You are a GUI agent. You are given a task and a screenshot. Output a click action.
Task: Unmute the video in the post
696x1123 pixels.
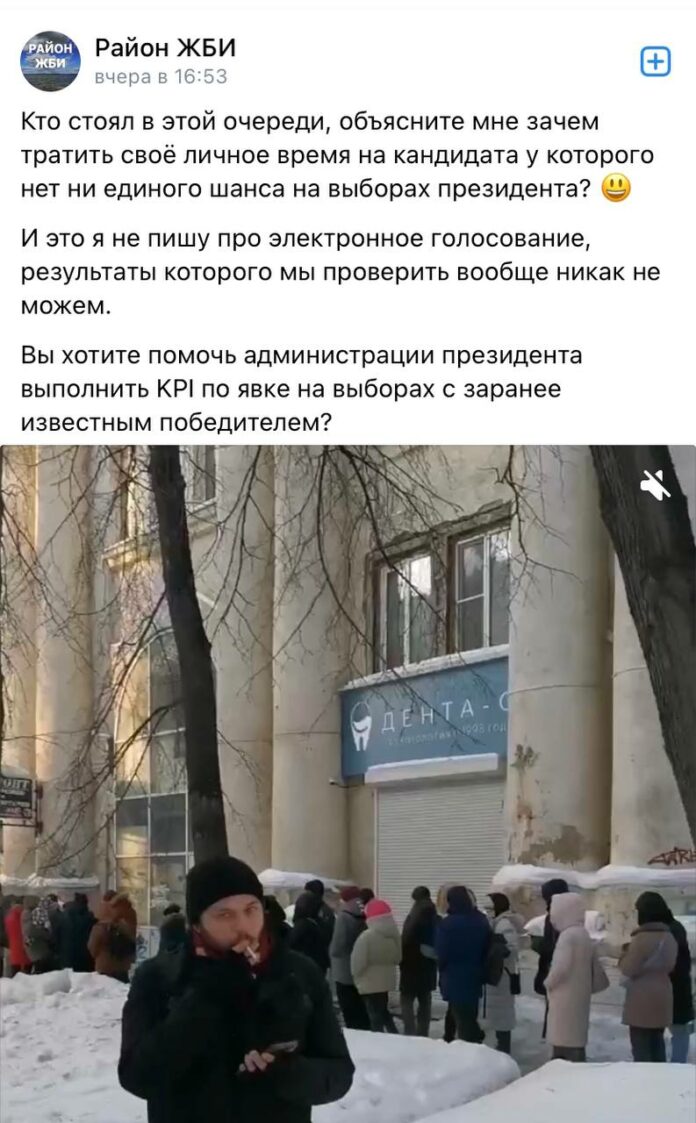[x=656, y=485]
